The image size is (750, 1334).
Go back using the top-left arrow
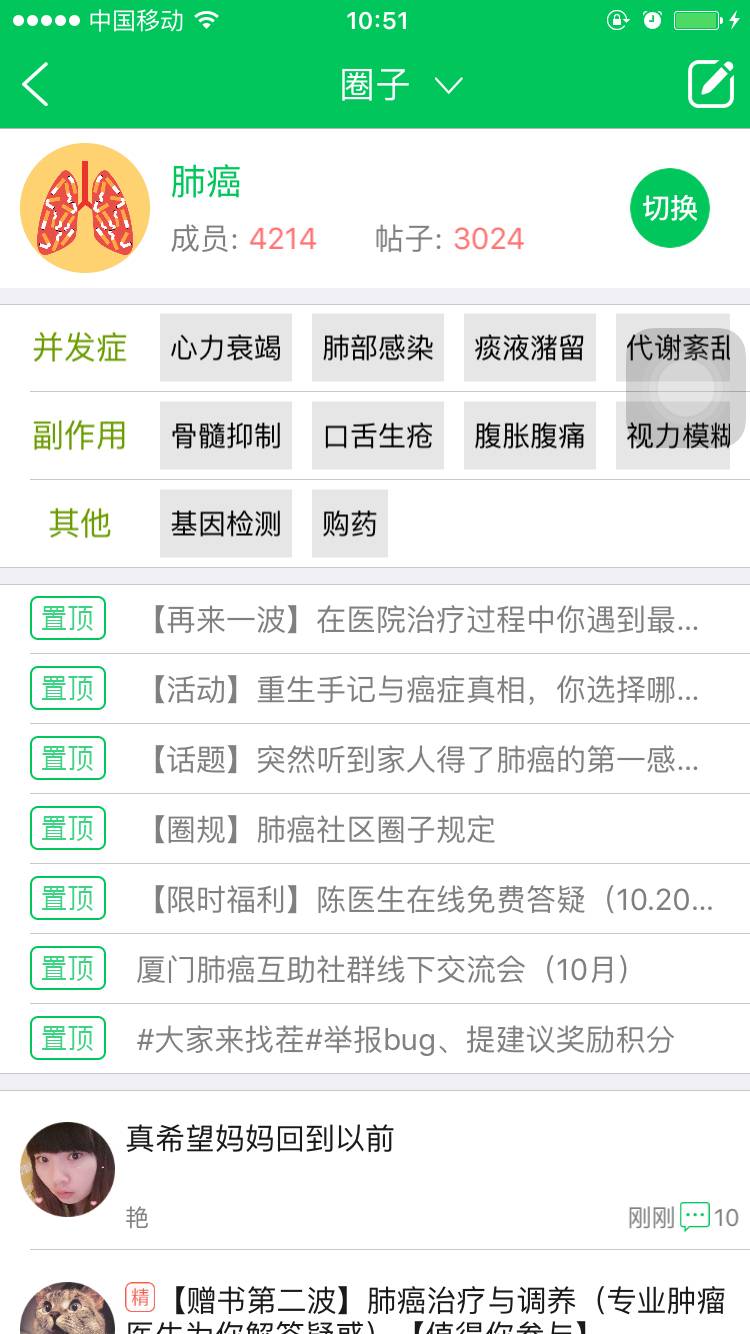[x=36, y=84]
